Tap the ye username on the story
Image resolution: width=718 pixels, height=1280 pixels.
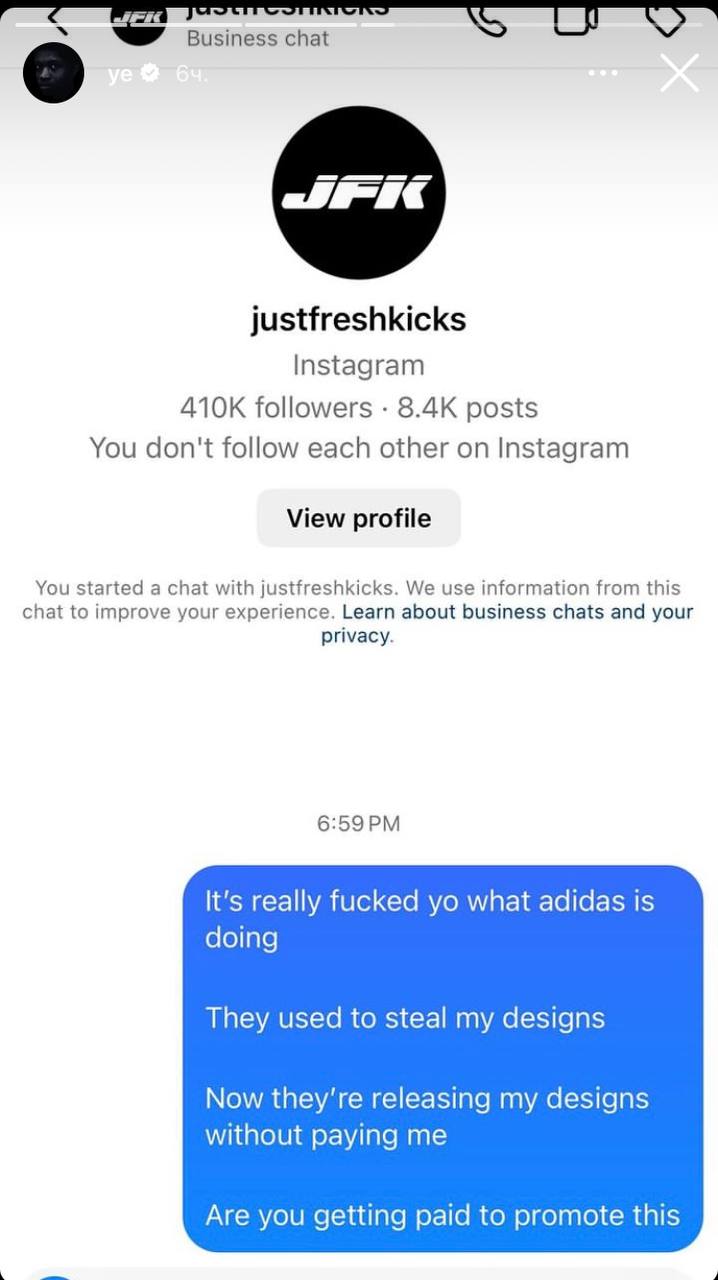(x=120, y=73)
